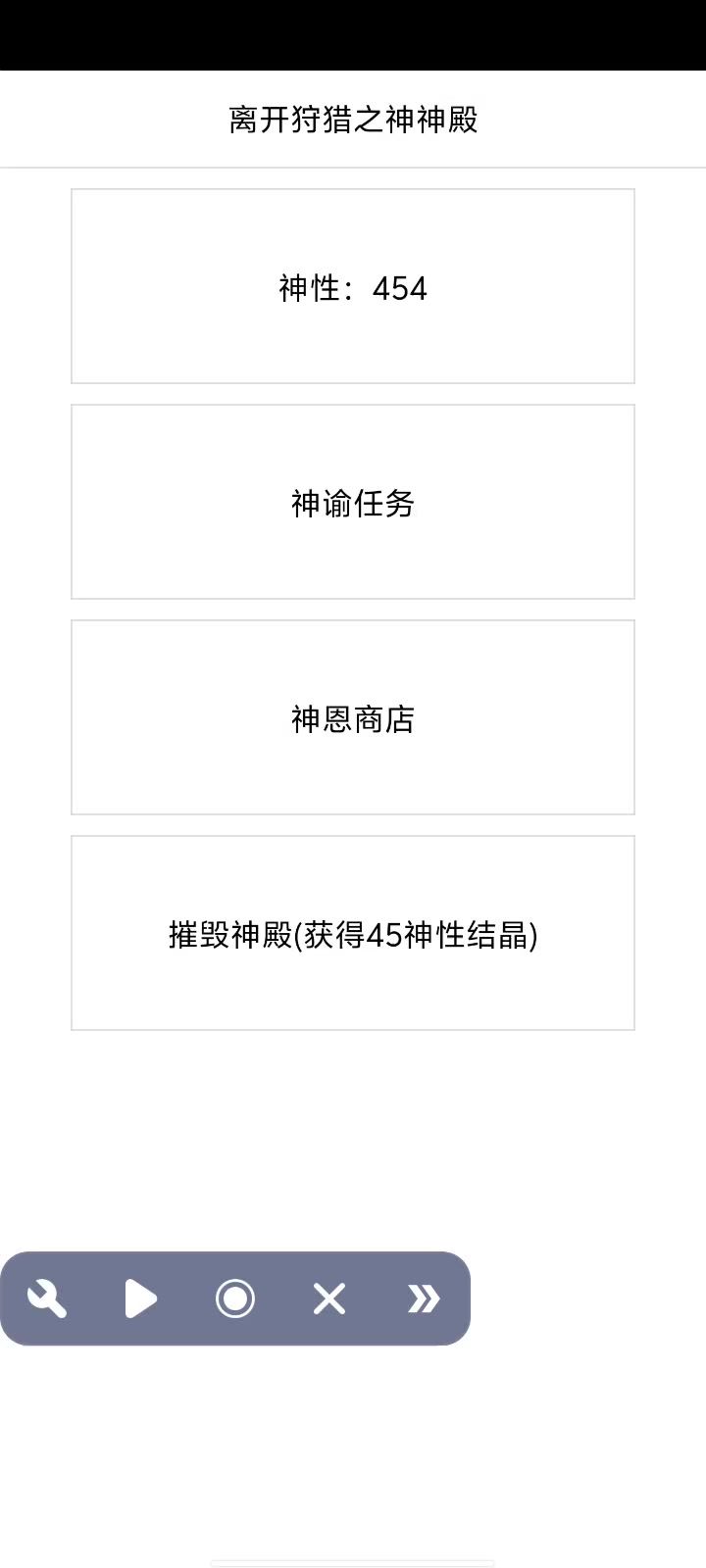Tap 离开狩猎之神神殿 to leave the temple
The width and height of the screenshot is (706, 1568).
(353, 120)
